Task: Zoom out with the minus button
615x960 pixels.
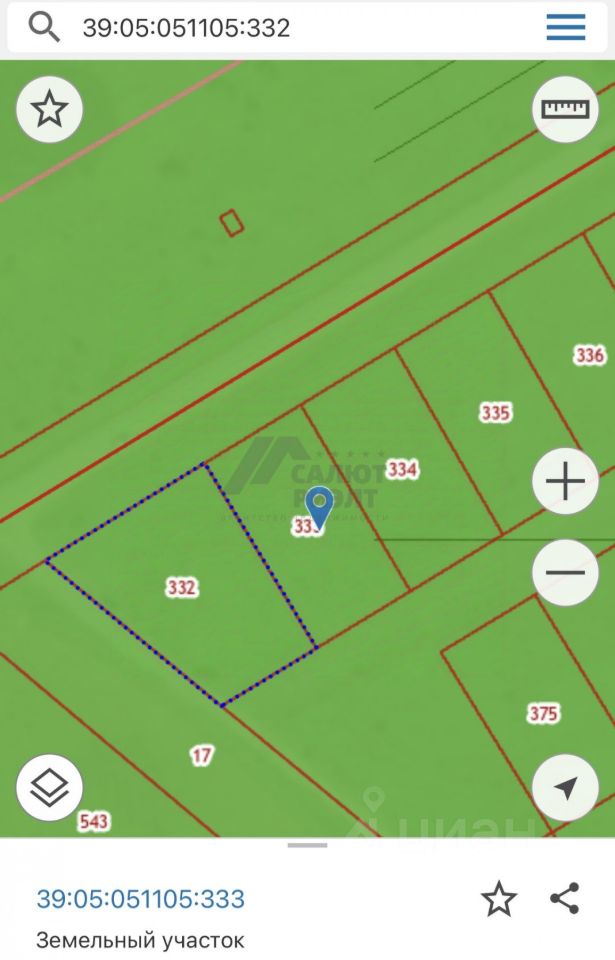Action: pos(565,573)
